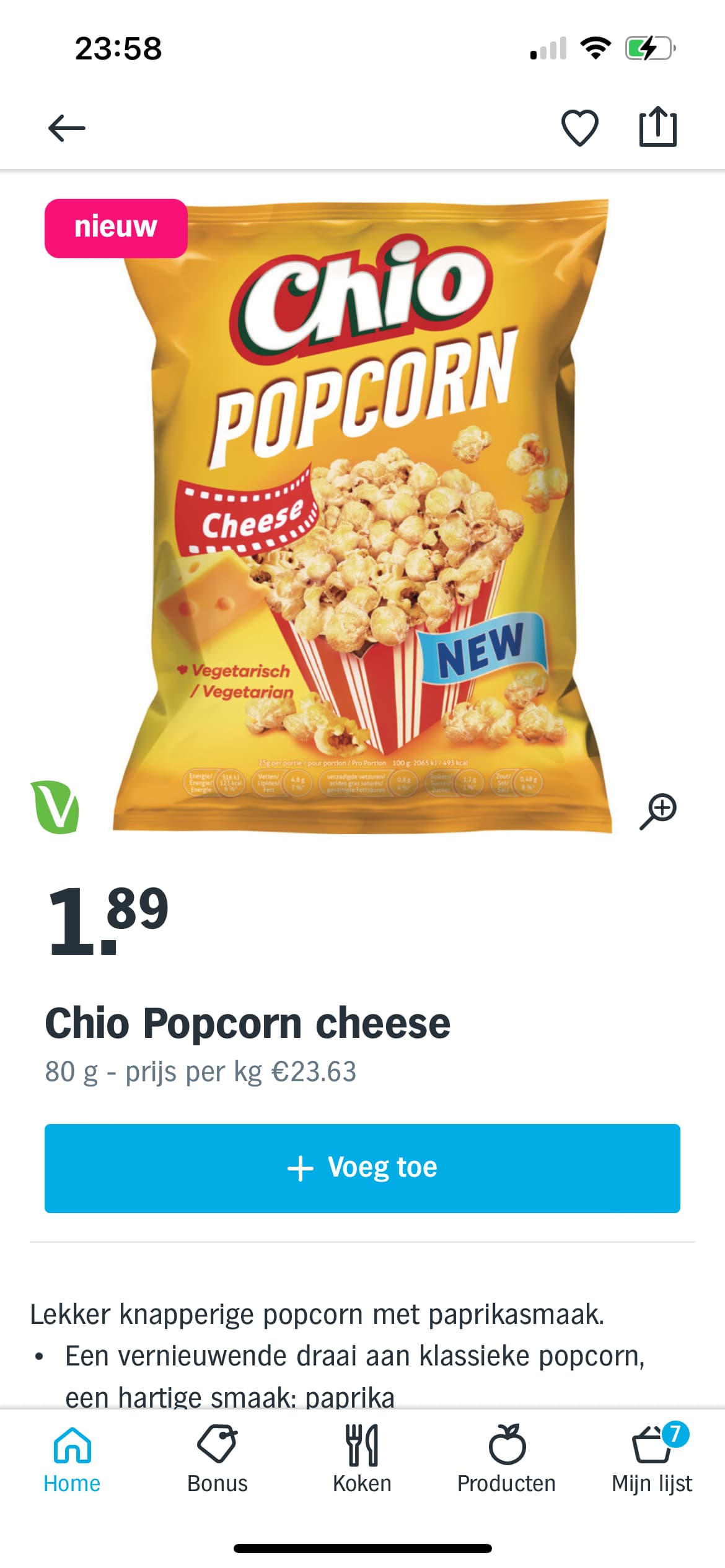Screen dimensions: 725x1568
Task: Go back using the arrow icon
Action: point(67,129)
